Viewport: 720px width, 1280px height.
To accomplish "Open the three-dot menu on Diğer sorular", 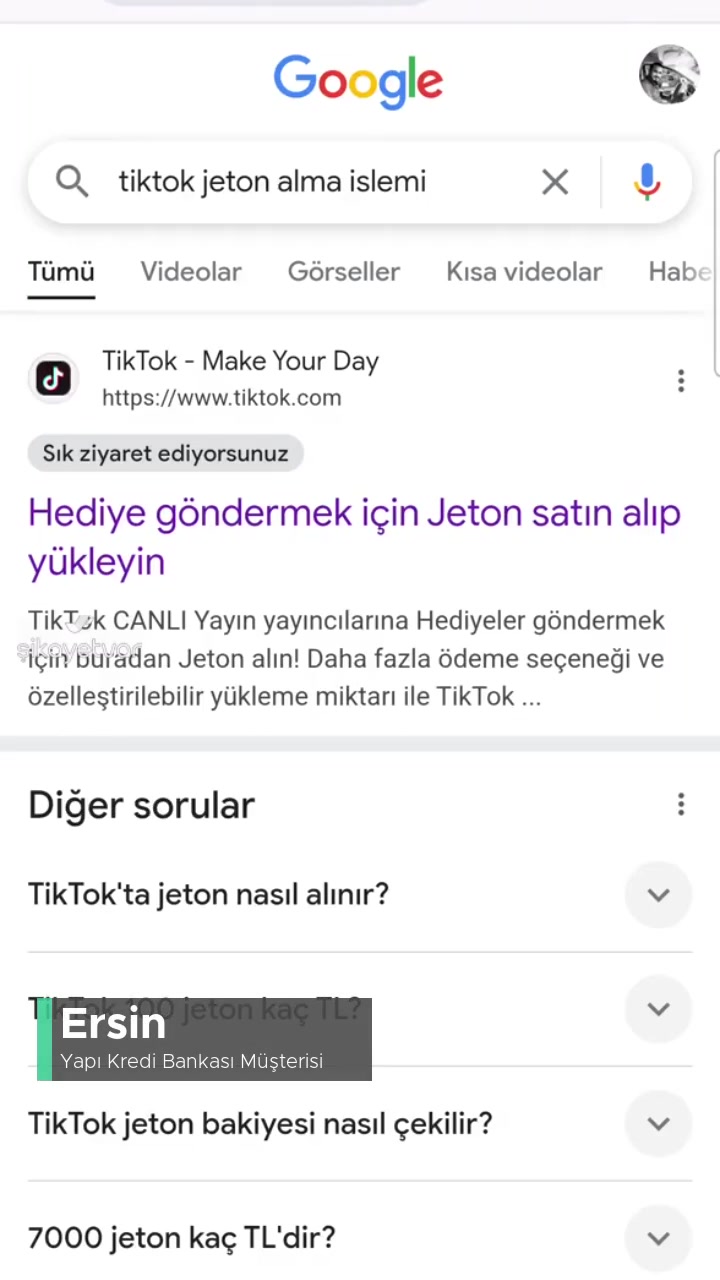I will (681, 804).
